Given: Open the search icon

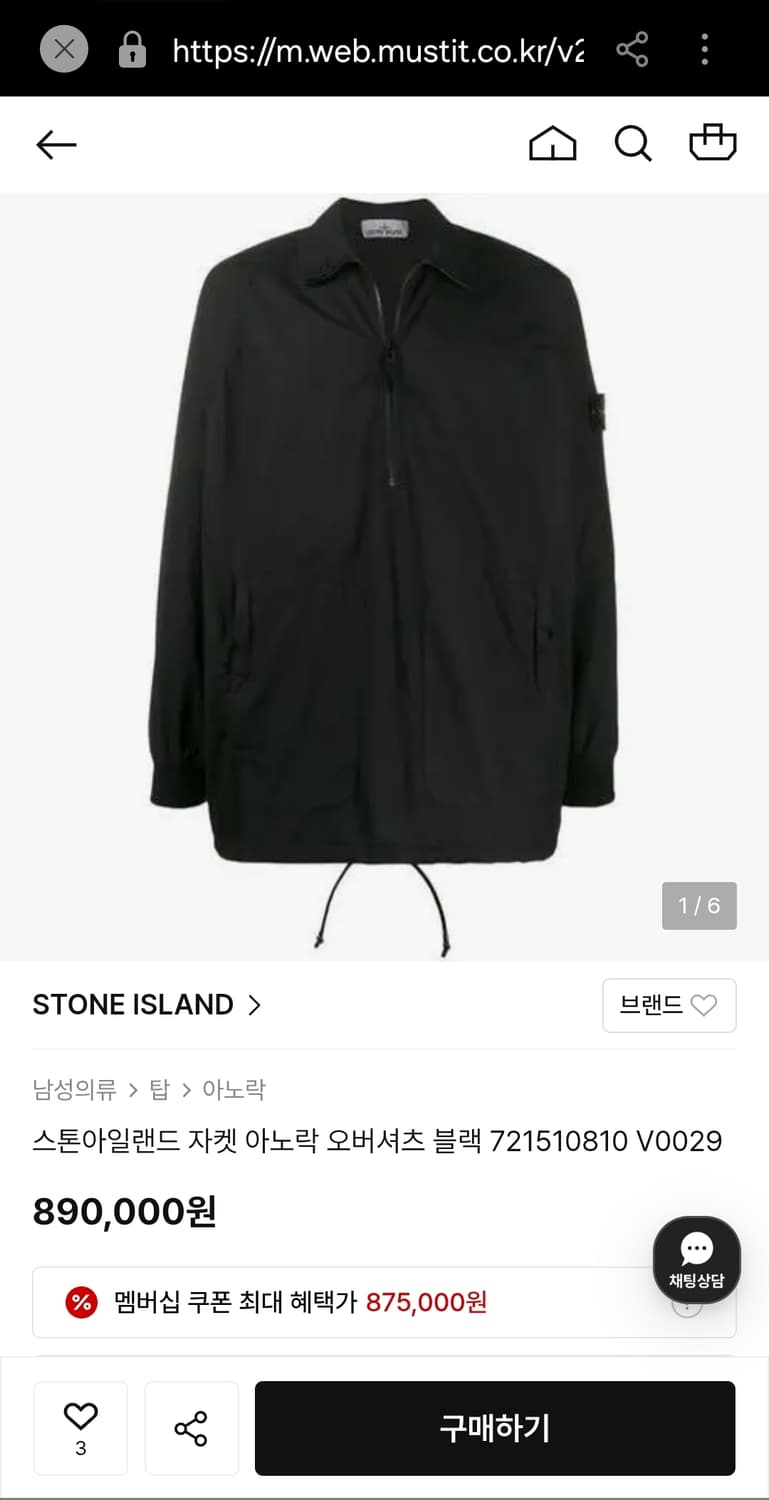Looking at the screenshot, I should (x=632, y=144).
